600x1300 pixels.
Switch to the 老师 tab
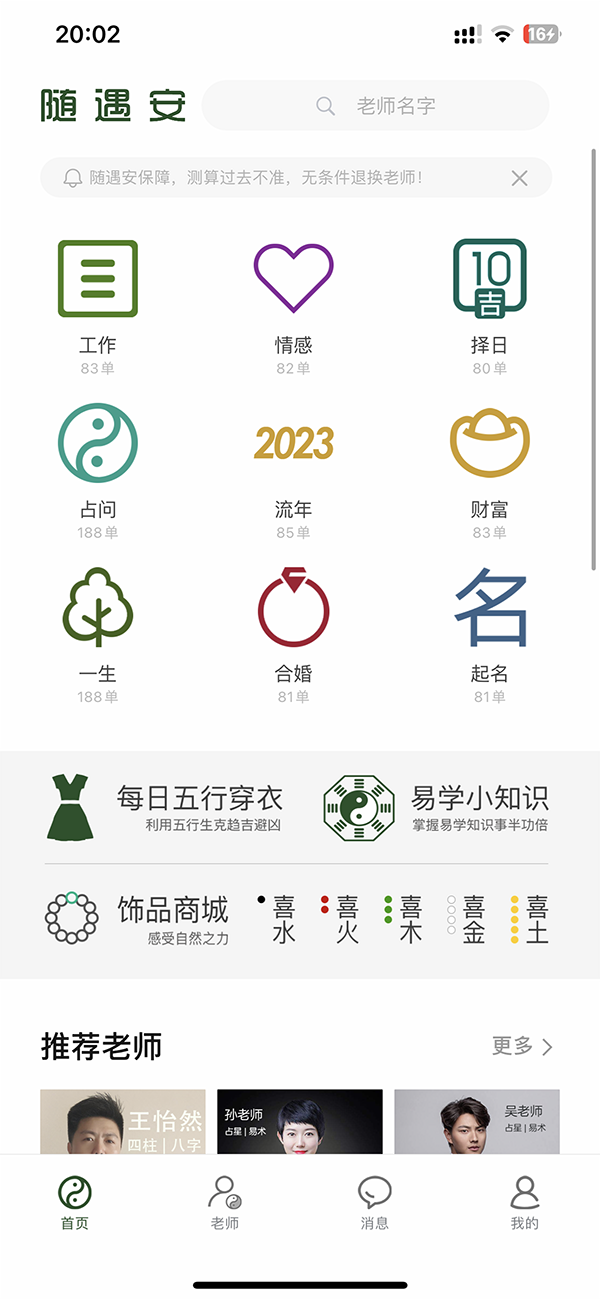[225, 1202]
